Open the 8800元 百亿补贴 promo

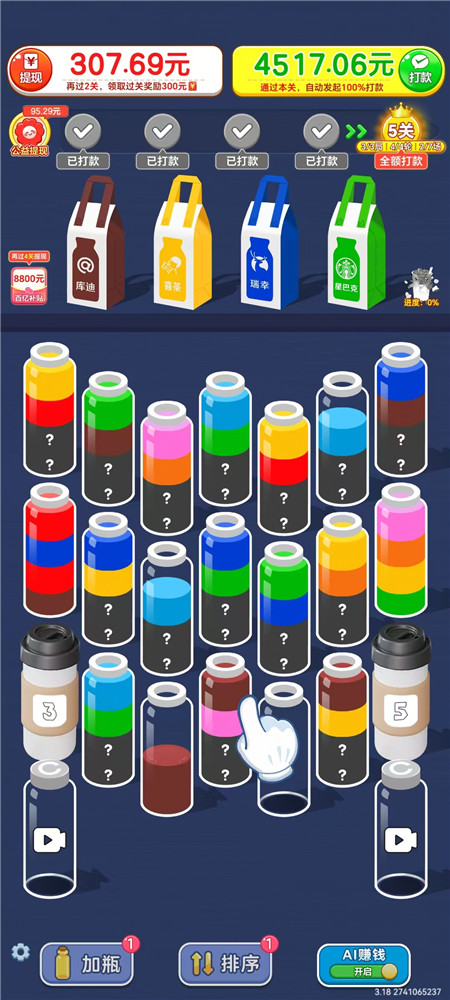29,278
